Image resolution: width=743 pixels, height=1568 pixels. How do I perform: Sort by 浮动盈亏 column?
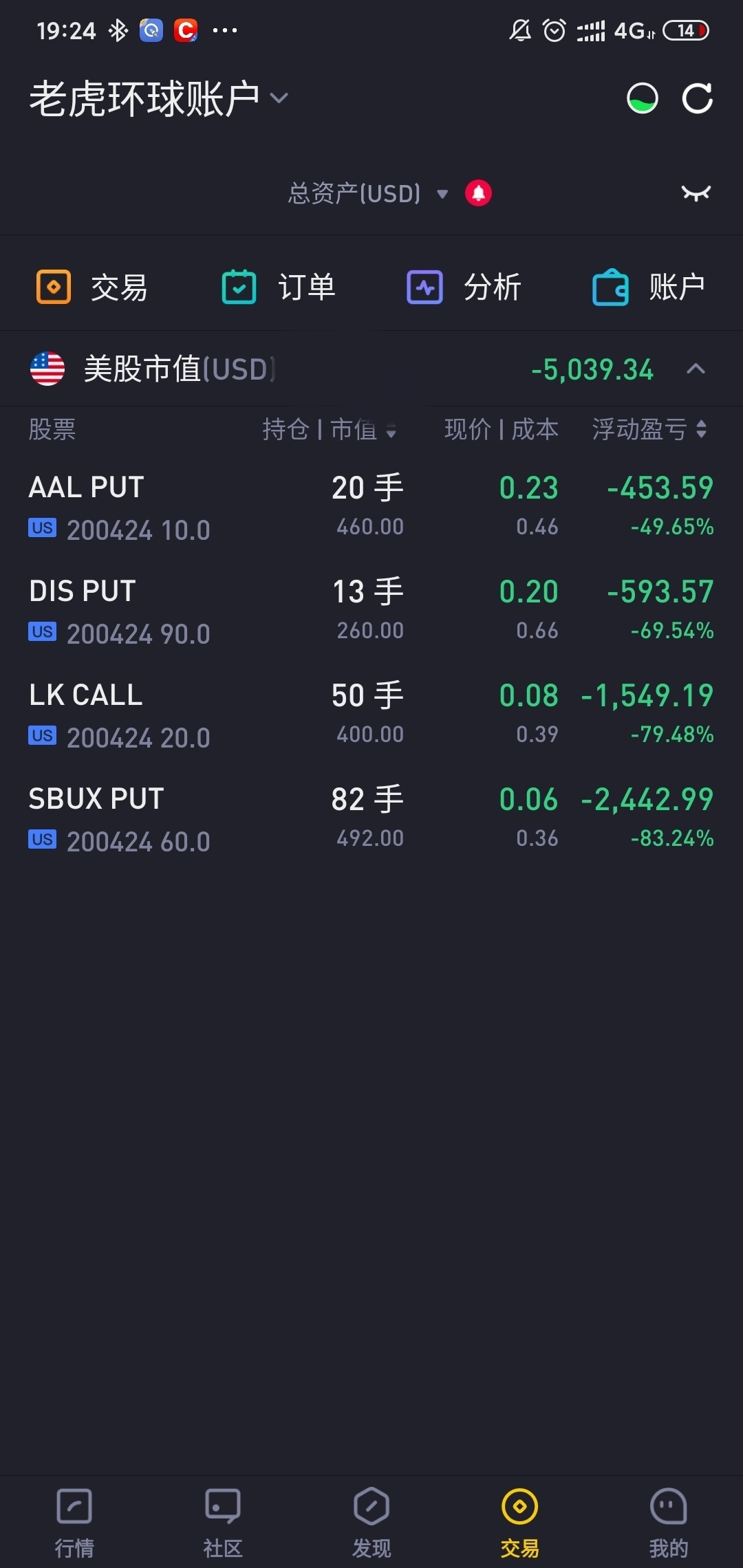coord(649,430)
